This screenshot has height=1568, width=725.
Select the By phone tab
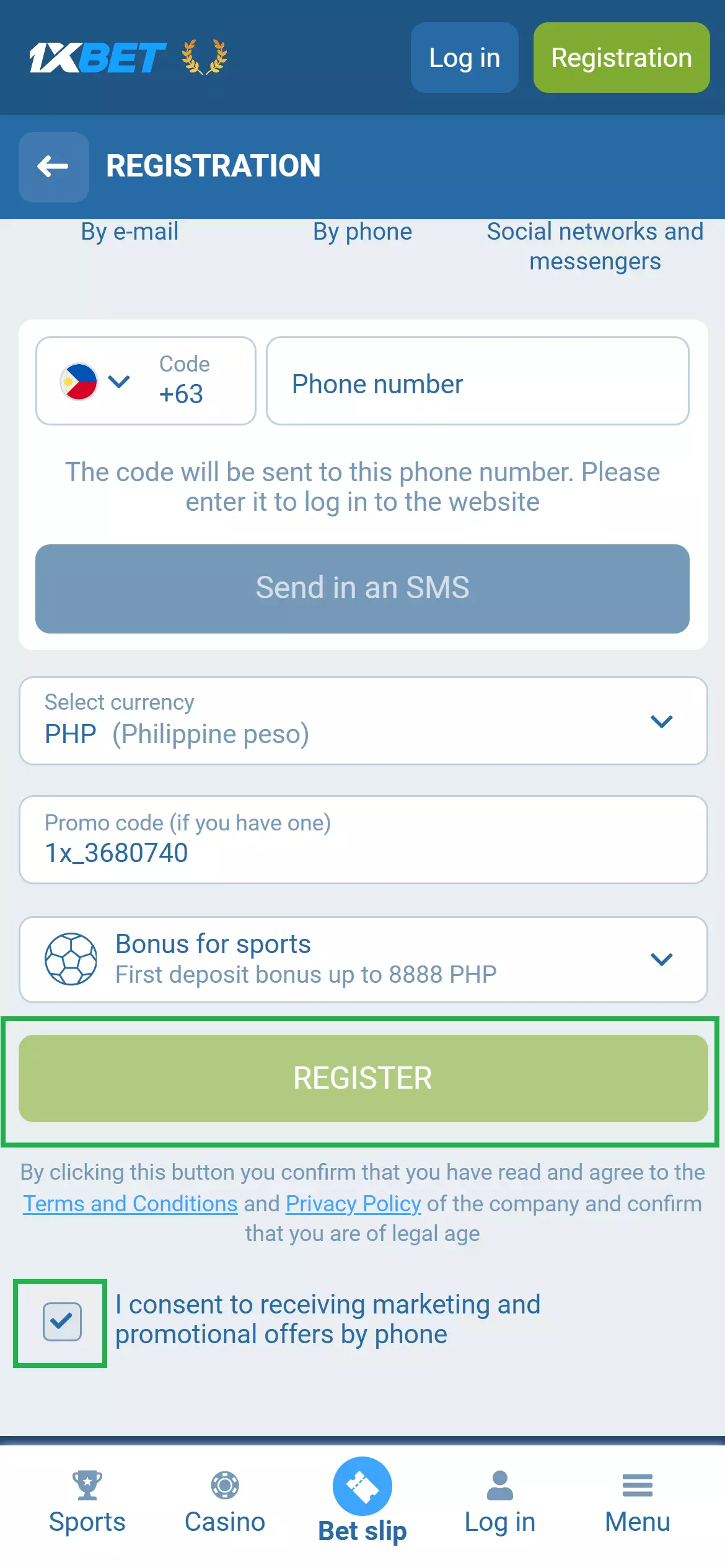(x=362, y=232)
